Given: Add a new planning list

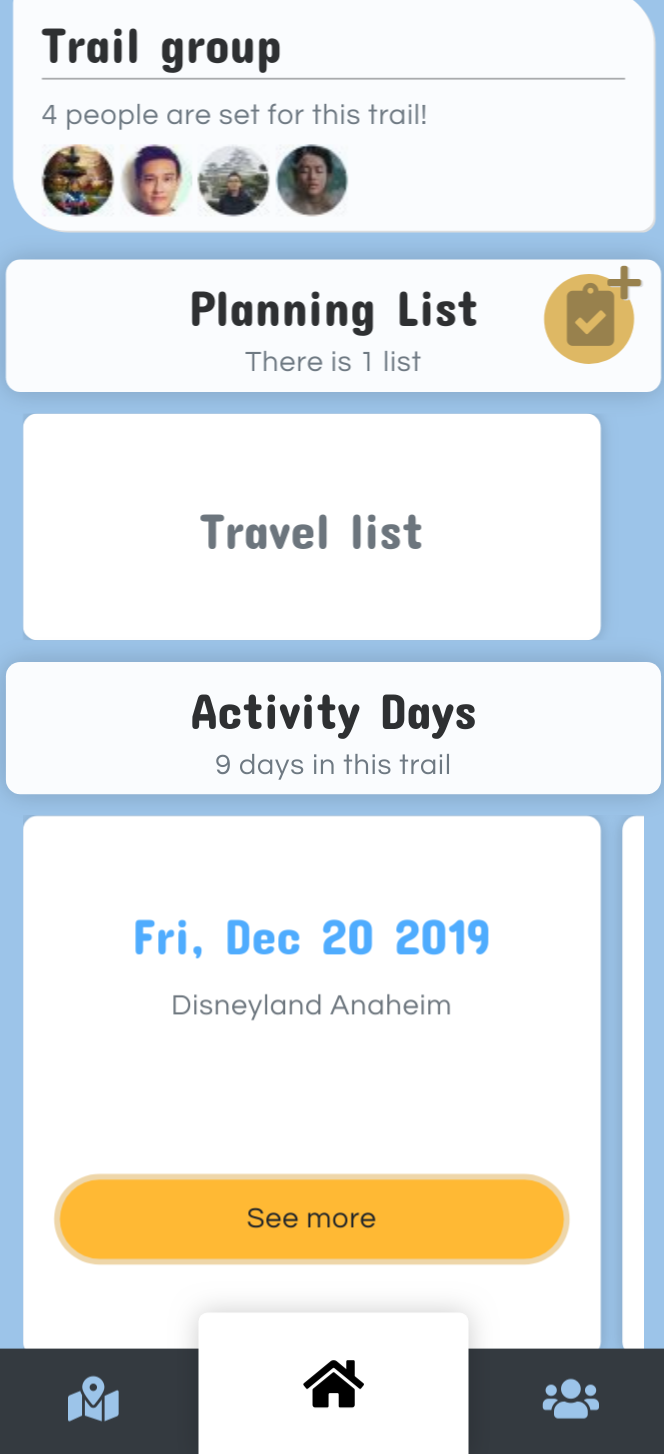Looking at the screenshot, I should (x=591, y=317).
